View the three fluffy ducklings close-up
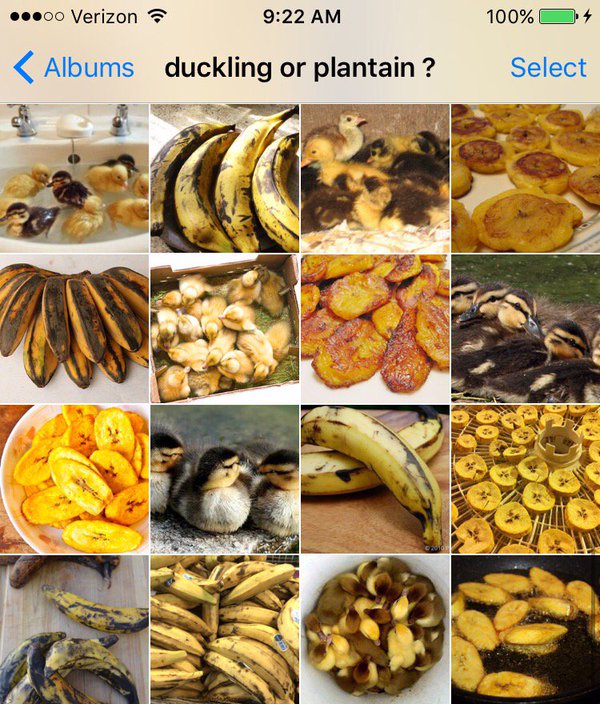Image resolution: width=600 pixels, height=704 pixels. 224,478
